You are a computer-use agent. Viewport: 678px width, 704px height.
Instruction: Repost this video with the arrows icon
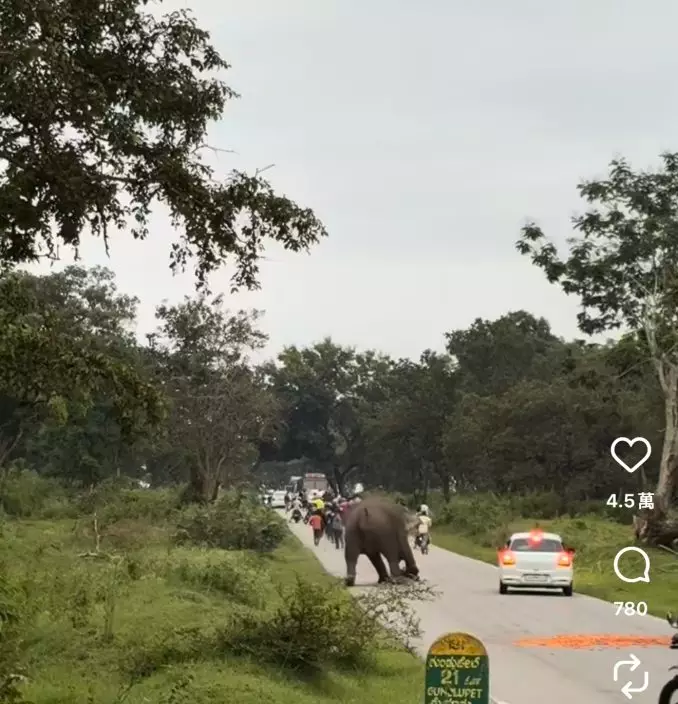[x=631, y=675]
